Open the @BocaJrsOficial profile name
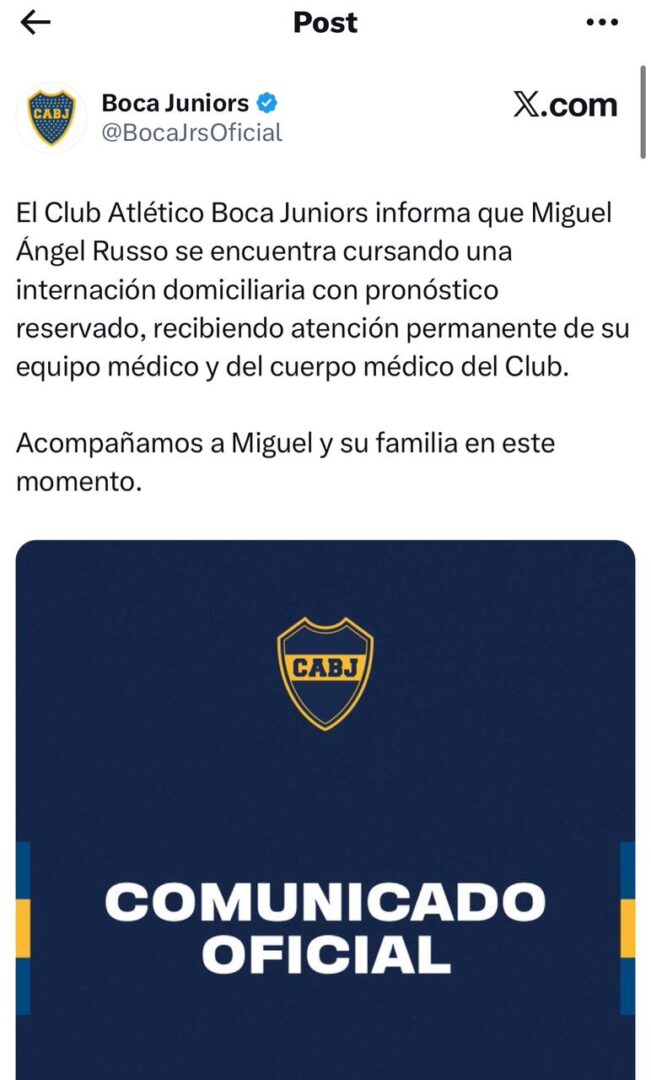The image size is (651, 1080). [x=192, y=132]
